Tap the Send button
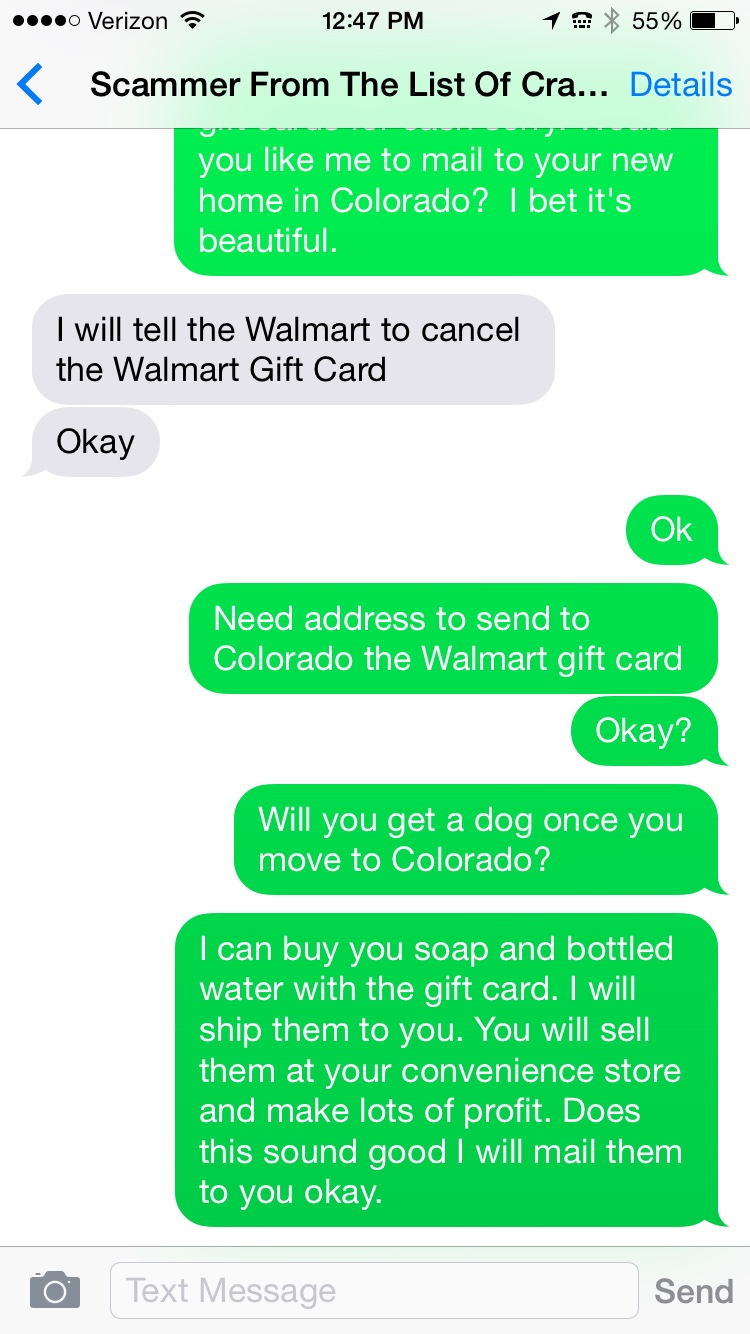 693,1291
